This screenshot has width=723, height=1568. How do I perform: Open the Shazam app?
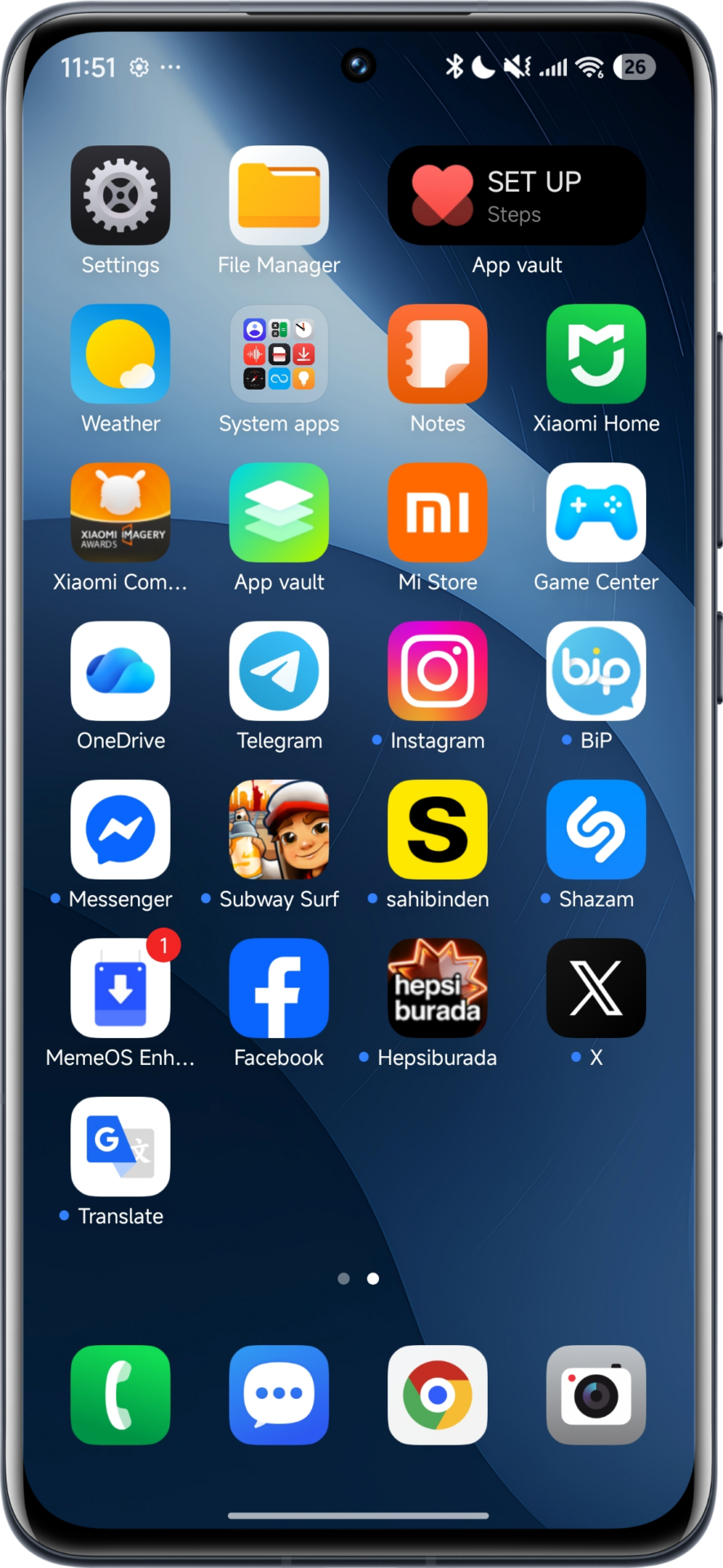(596, 830)
